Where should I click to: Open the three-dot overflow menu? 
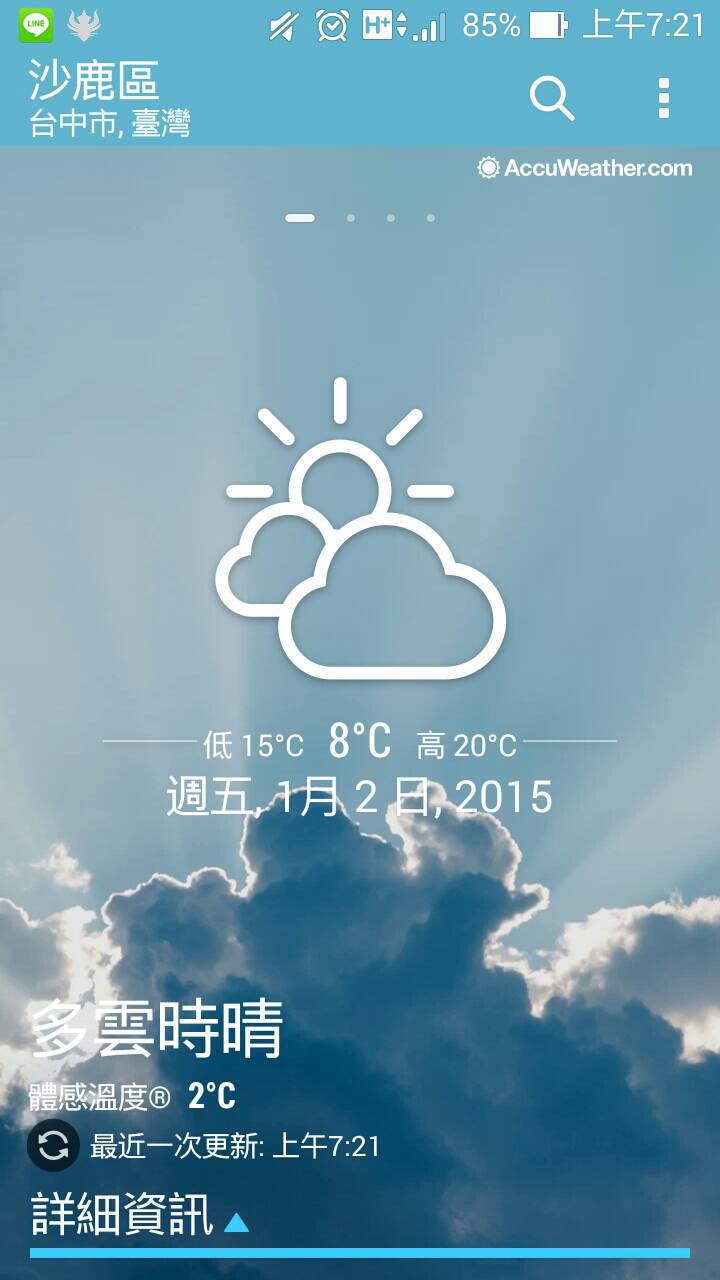click(x=664, y=98)
